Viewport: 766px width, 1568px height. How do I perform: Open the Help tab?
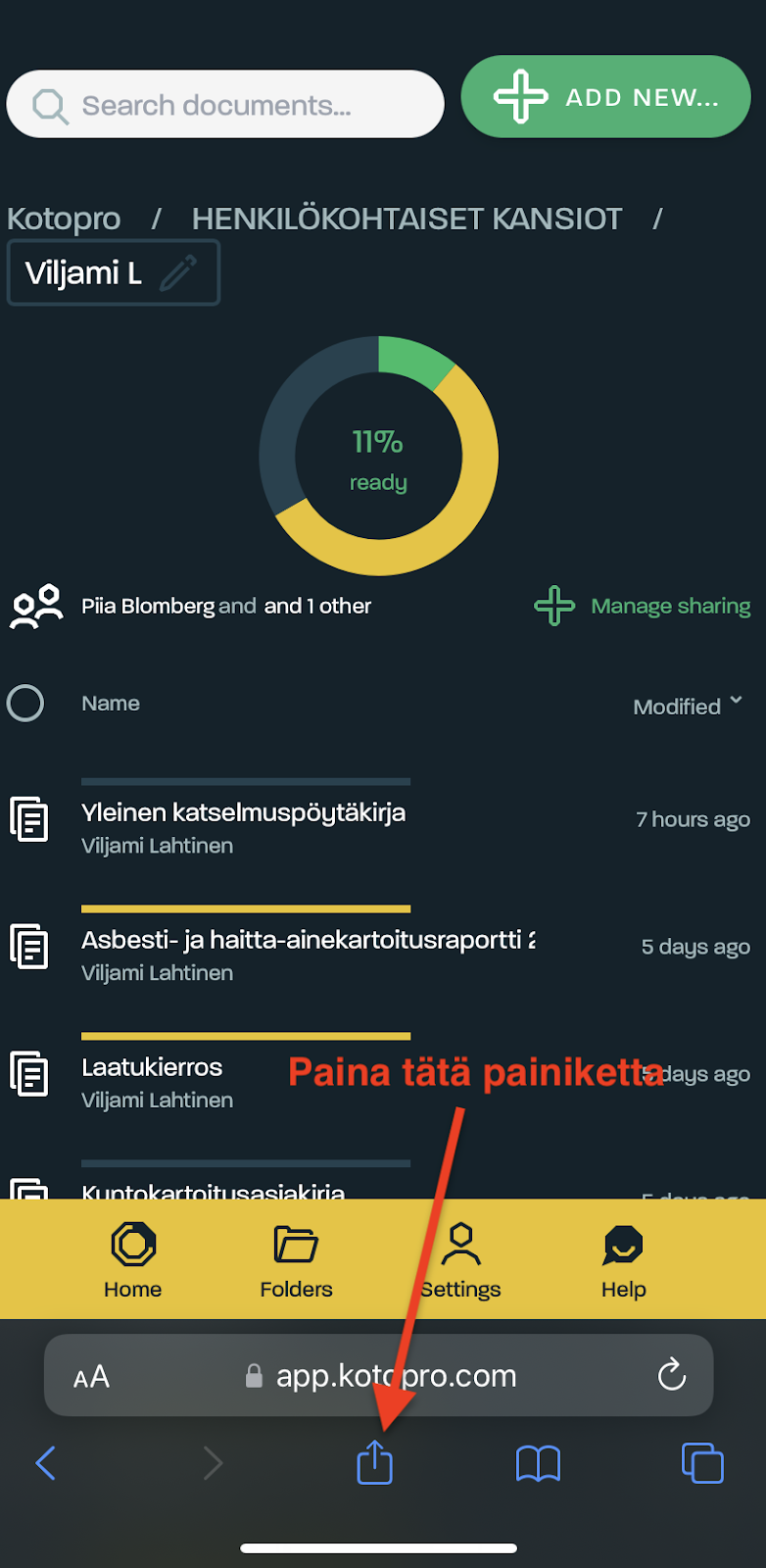[623, 1261]
